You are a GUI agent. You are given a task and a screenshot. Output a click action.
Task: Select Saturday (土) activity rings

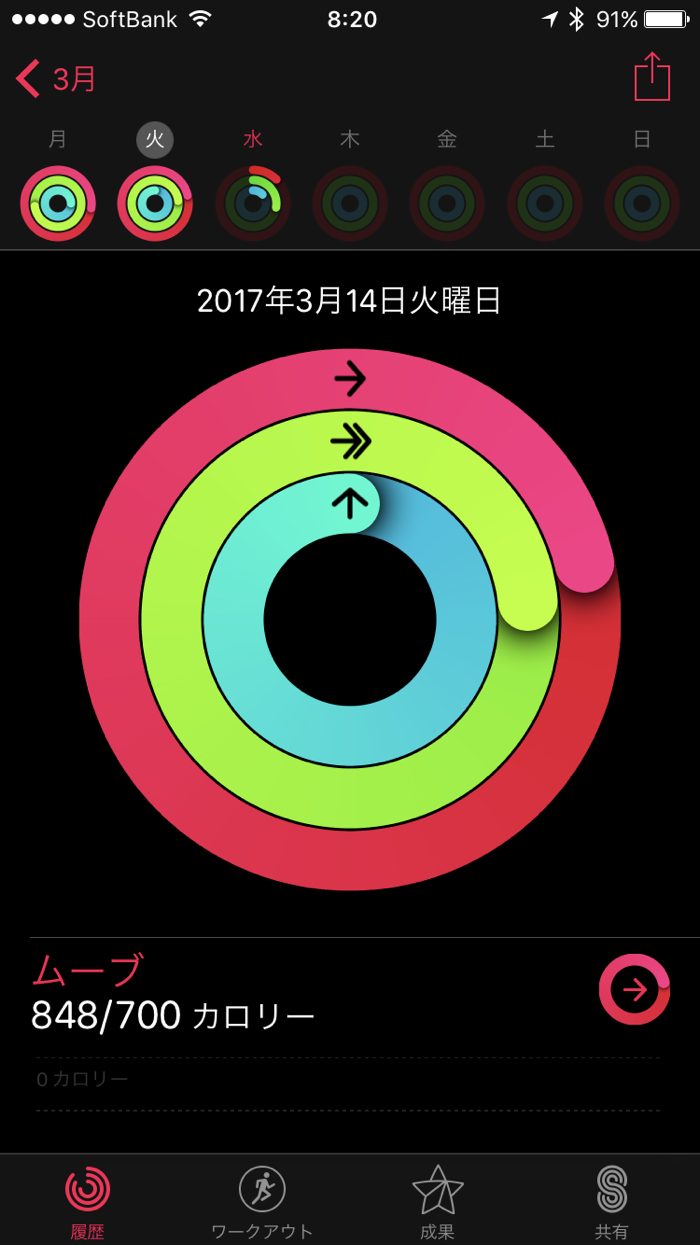(545, 203)
